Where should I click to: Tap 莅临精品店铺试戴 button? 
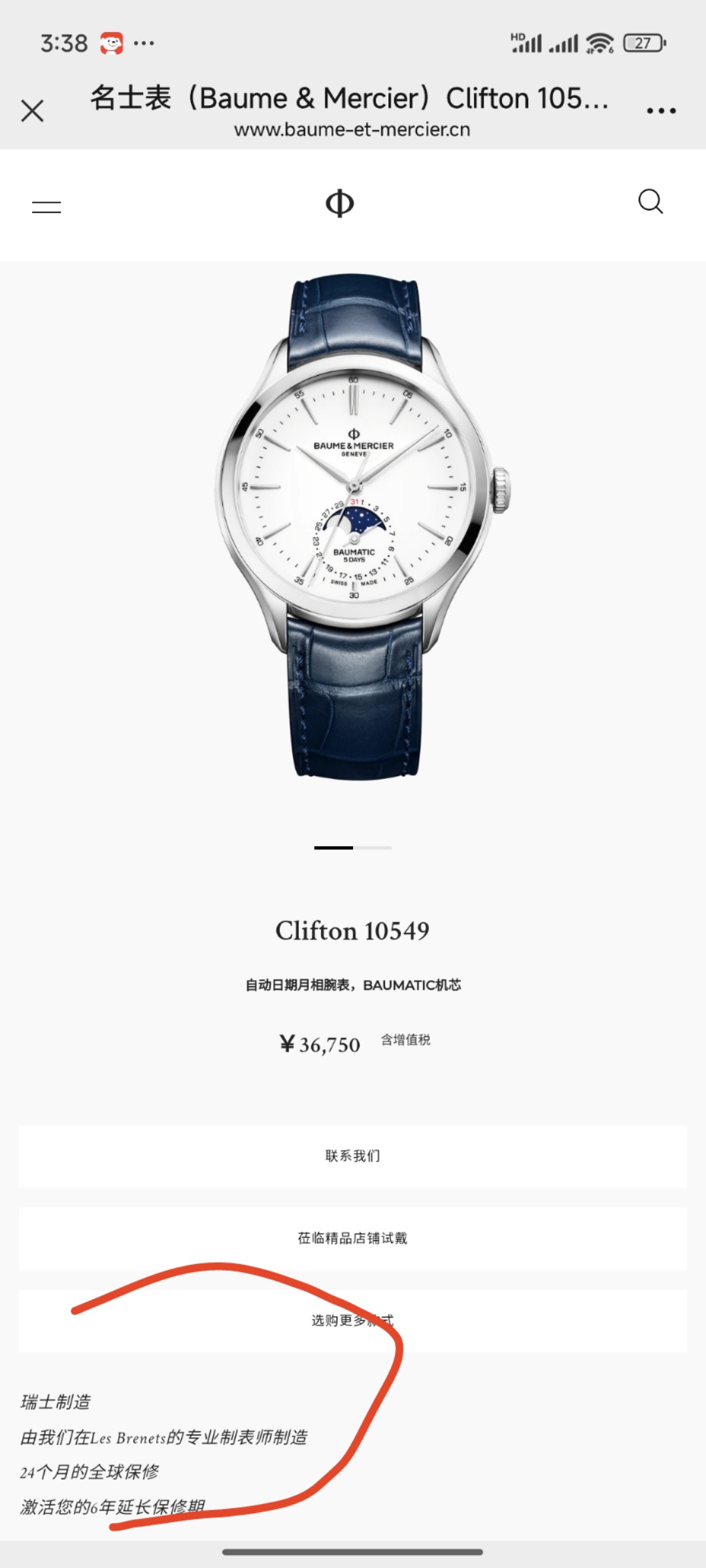pyautogui.click(x=352, y=1238)
